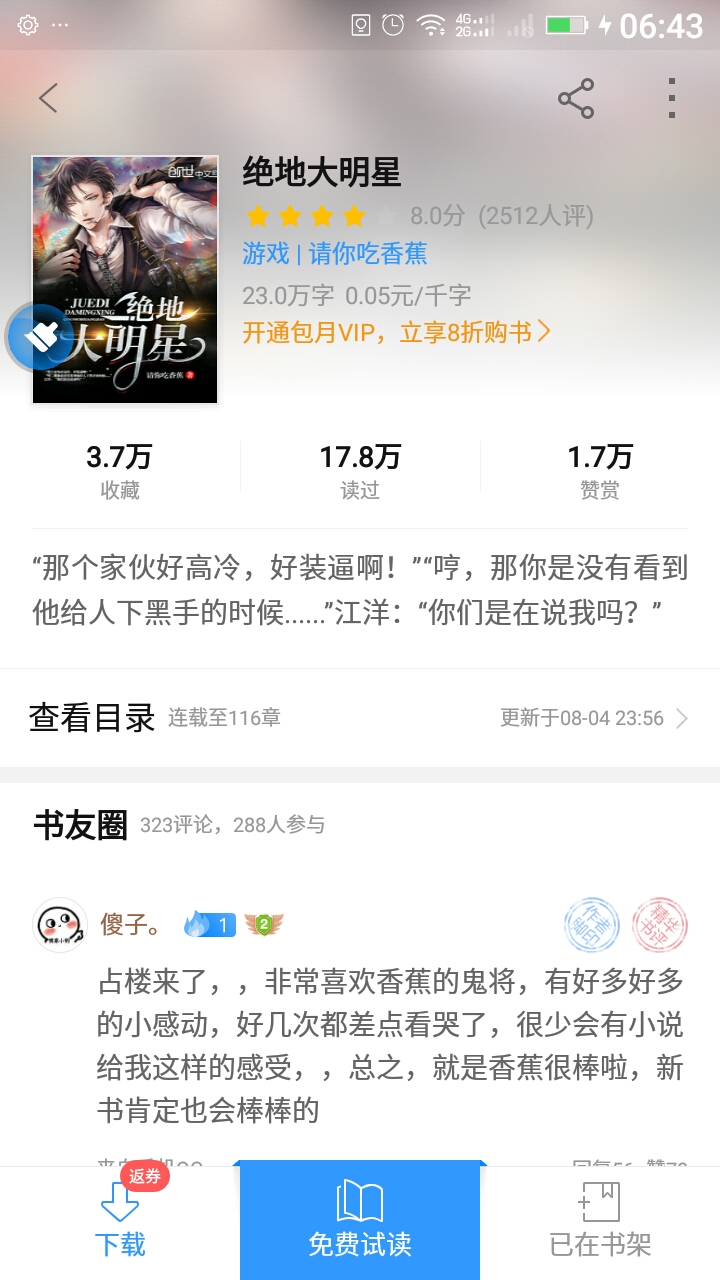
Task: Download the book with 下载
Action: (x=120, y=1223)
